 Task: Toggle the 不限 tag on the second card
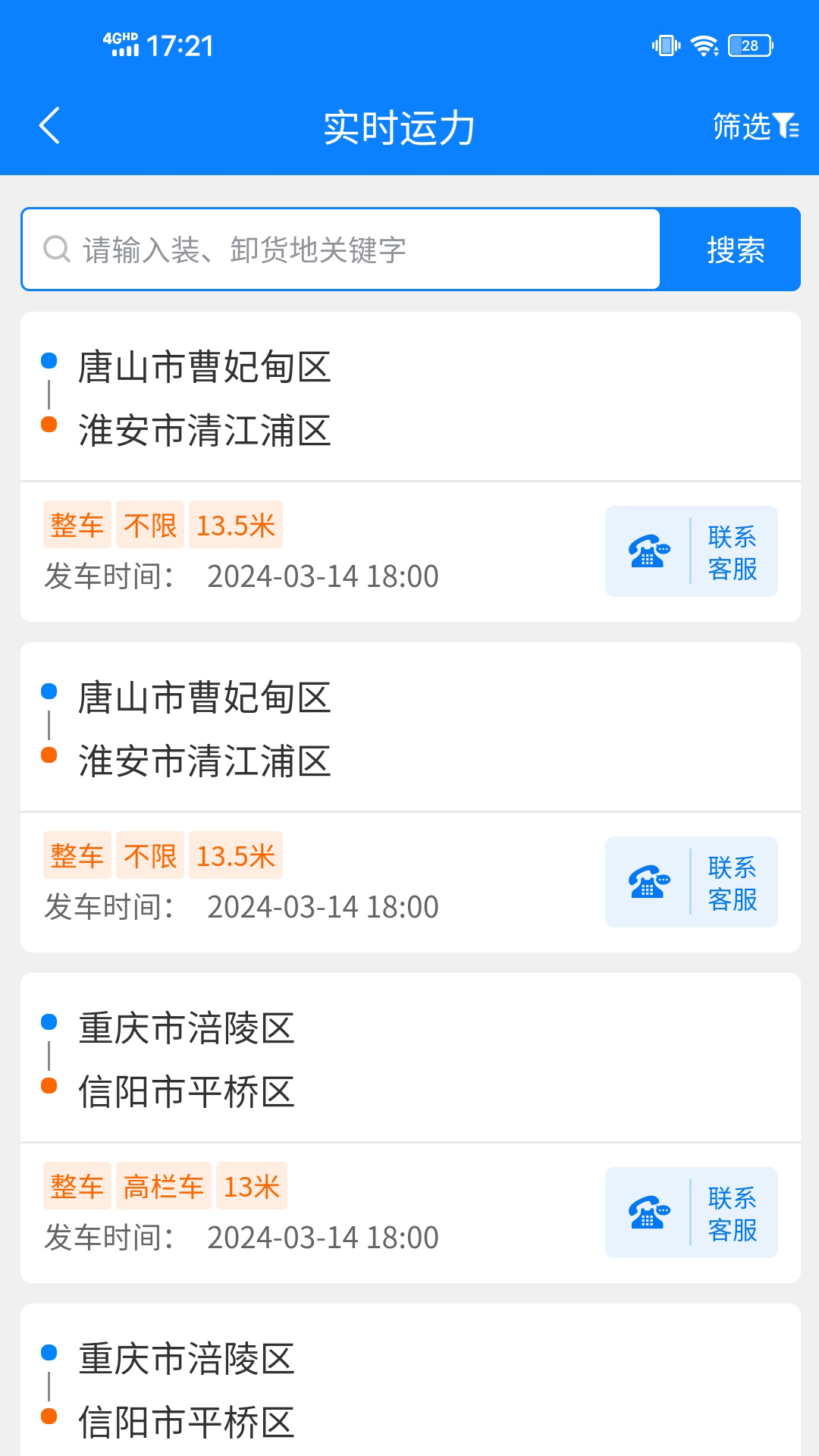pos(149,855)
